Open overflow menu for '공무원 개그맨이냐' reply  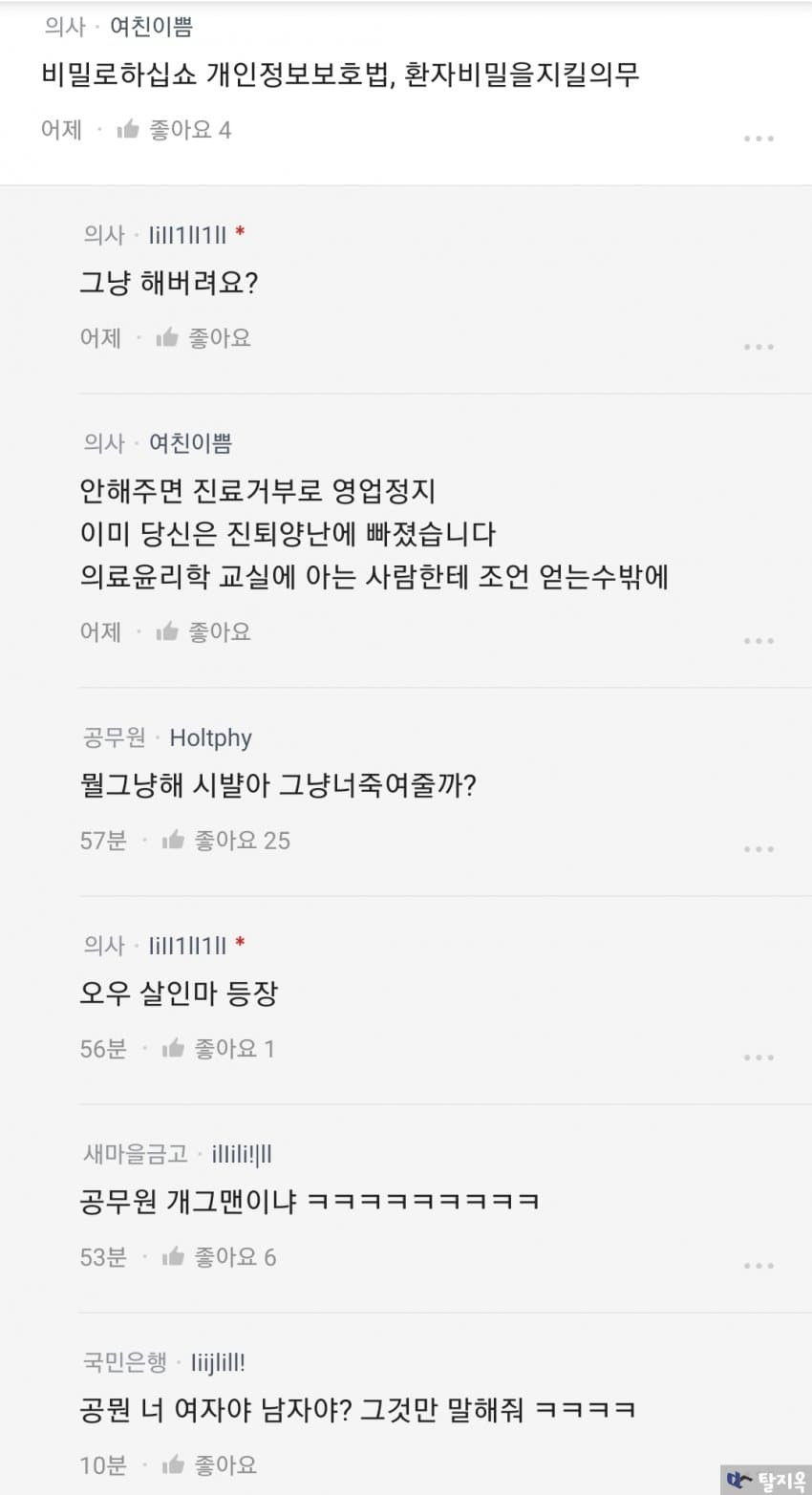759,1267
